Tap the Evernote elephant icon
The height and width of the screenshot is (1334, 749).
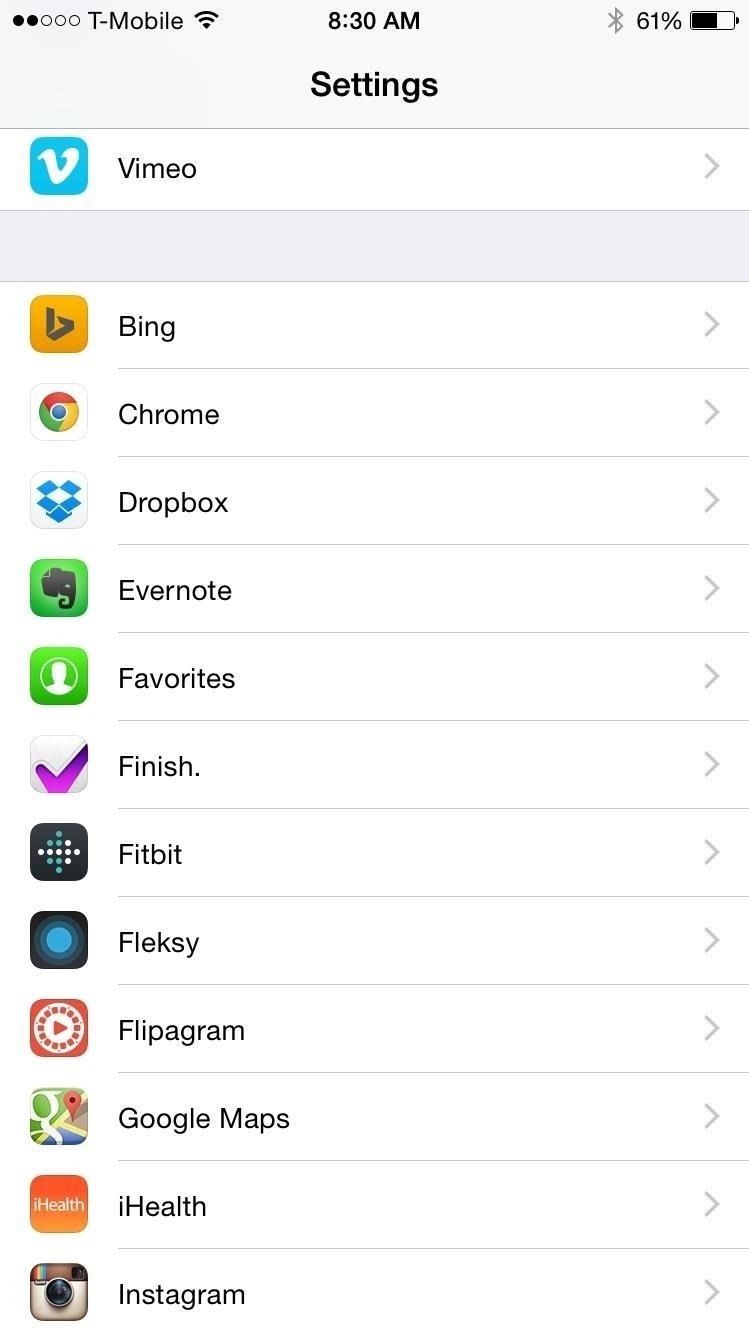59,589
